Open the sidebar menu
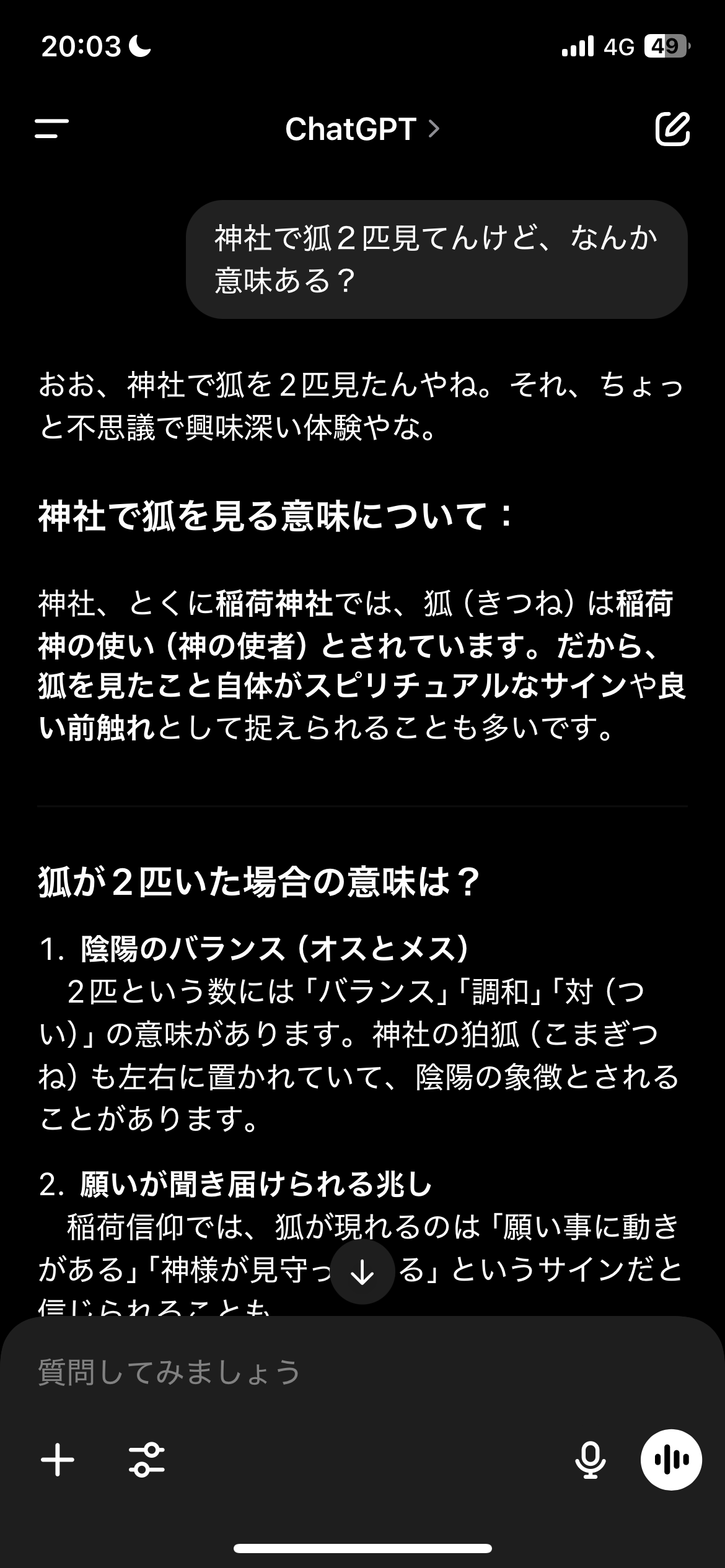 coord(52,129)
